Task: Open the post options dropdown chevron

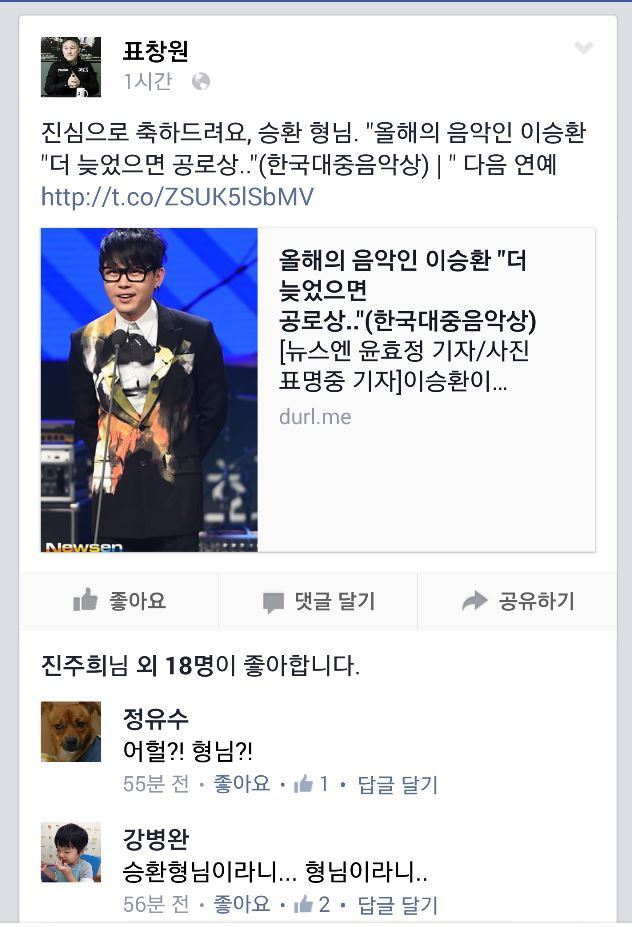Action: click(584, 49)
